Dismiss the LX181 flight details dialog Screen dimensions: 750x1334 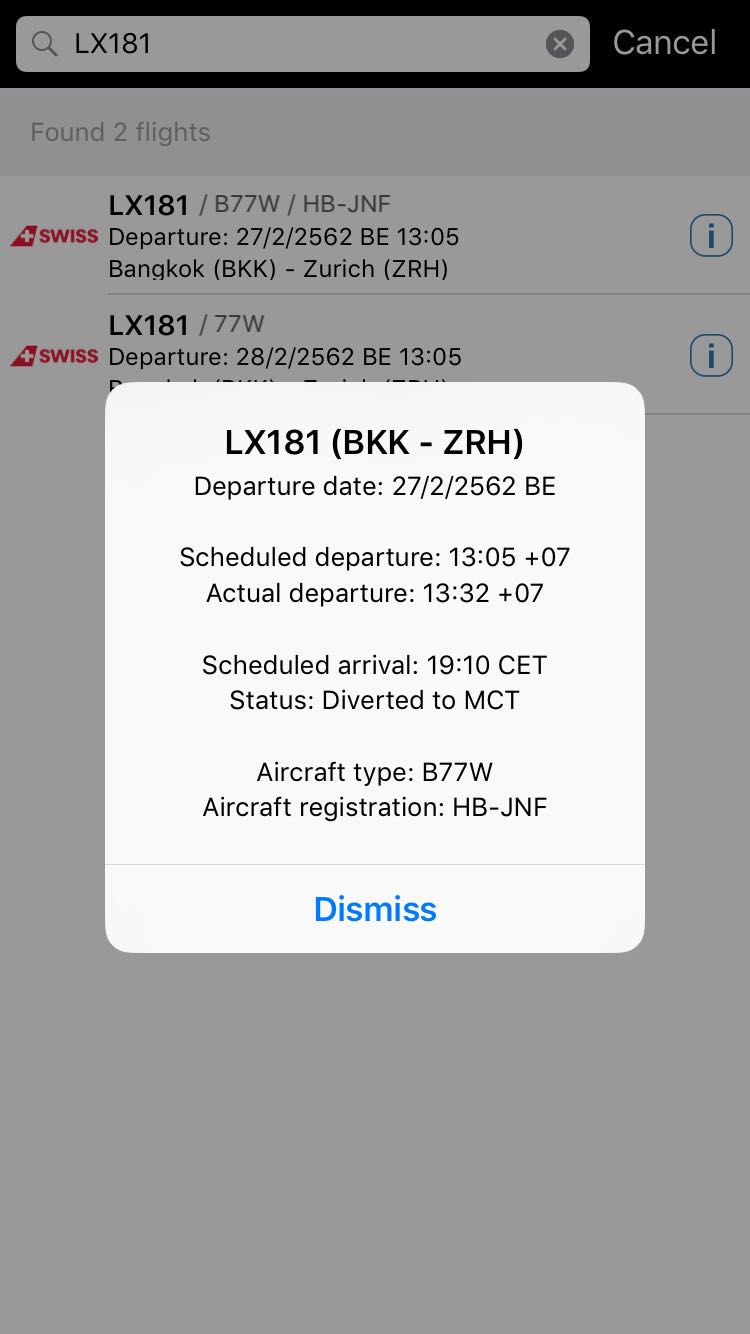[375, 909]
